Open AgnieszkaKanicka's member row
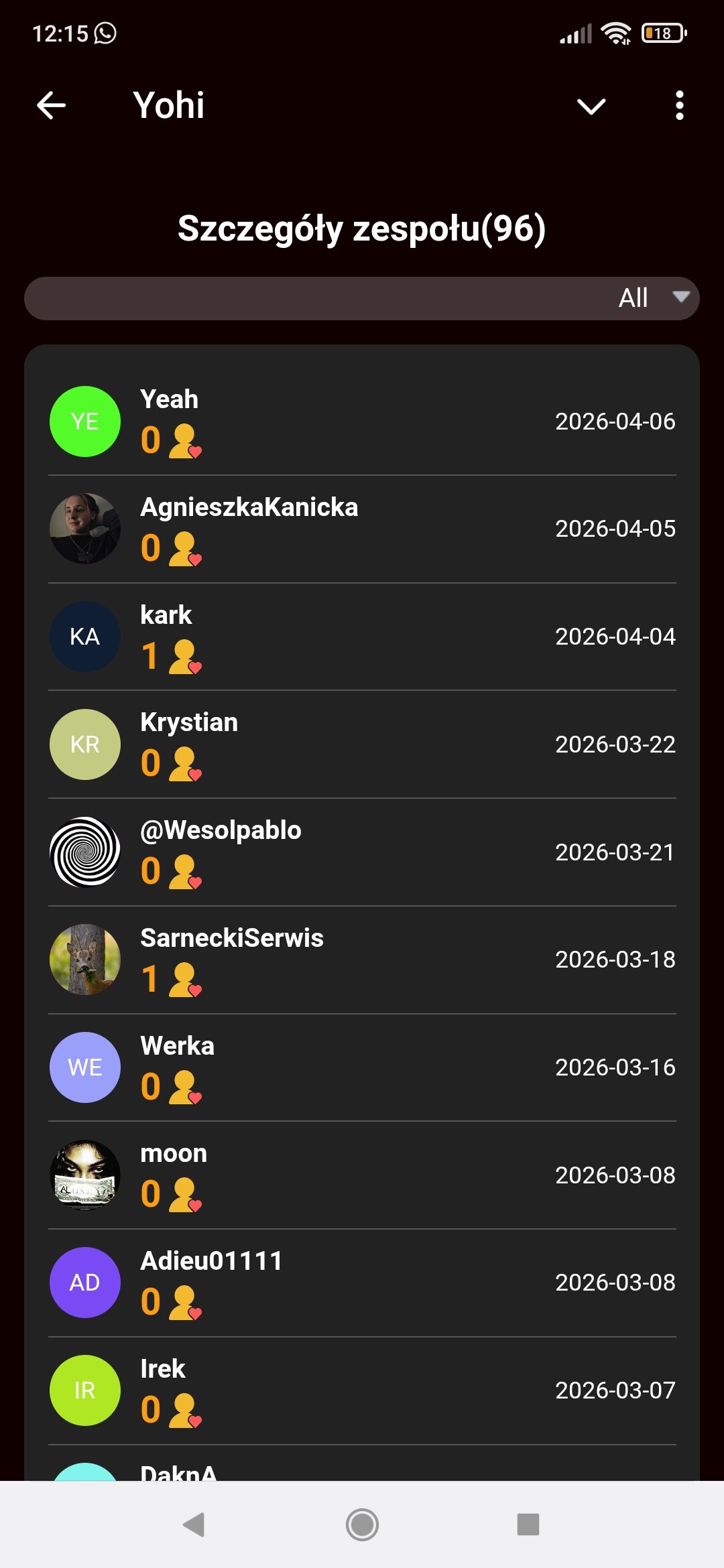Viewport: 724px width, 1568px height. coord(362,529)
